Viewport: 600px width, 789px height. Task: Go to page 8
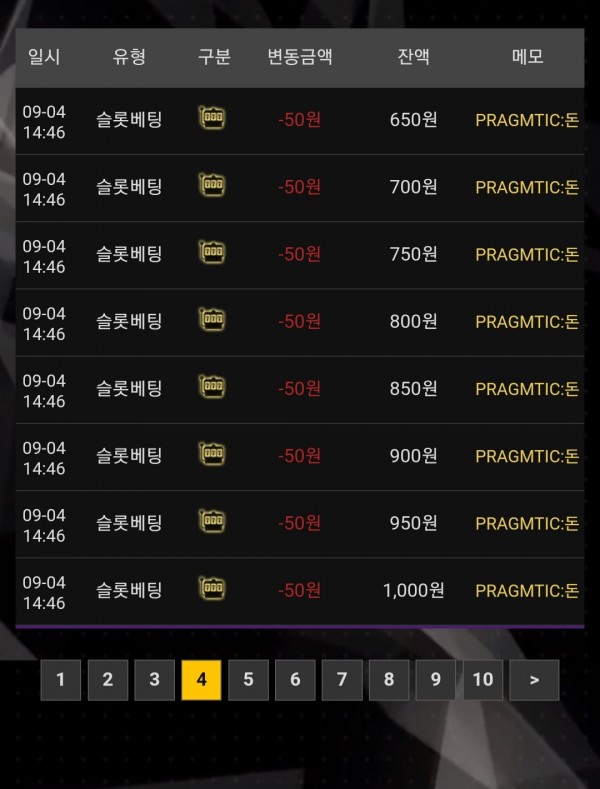coord(389,680)
